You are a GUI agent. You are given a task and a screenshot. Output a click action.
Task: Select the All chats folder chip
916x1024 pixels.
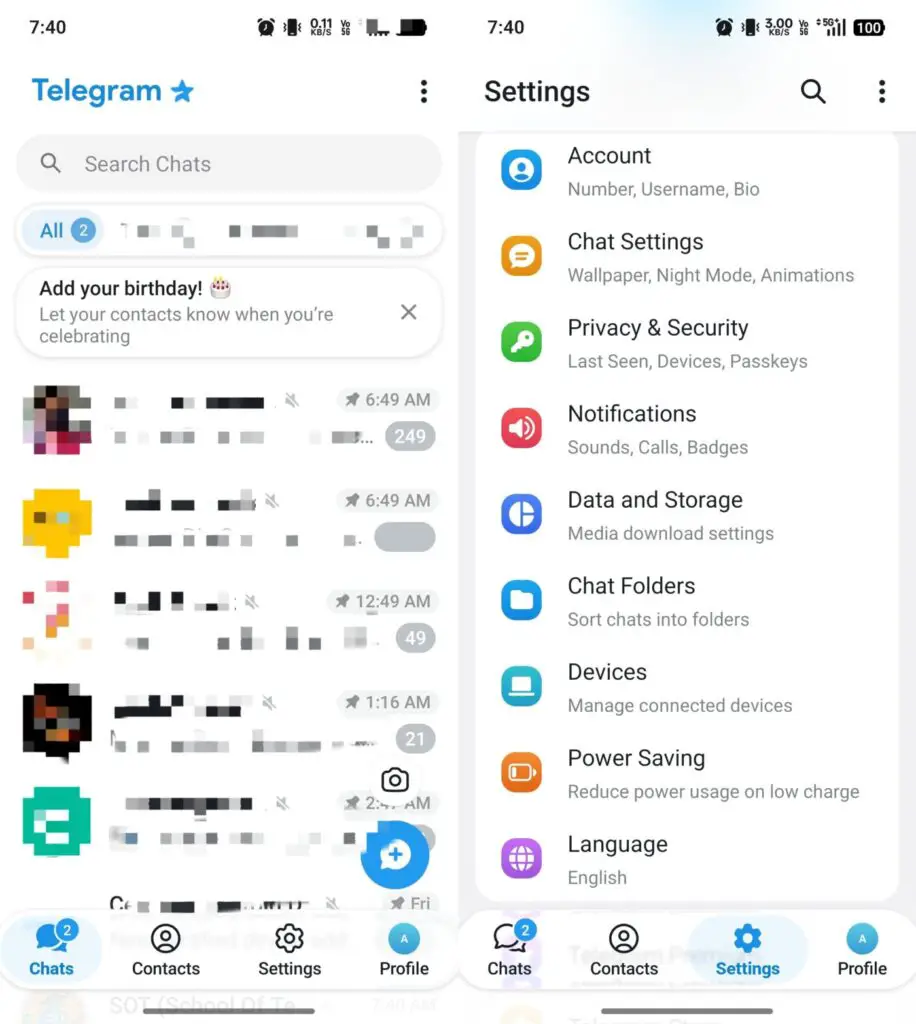pos(65,231)
